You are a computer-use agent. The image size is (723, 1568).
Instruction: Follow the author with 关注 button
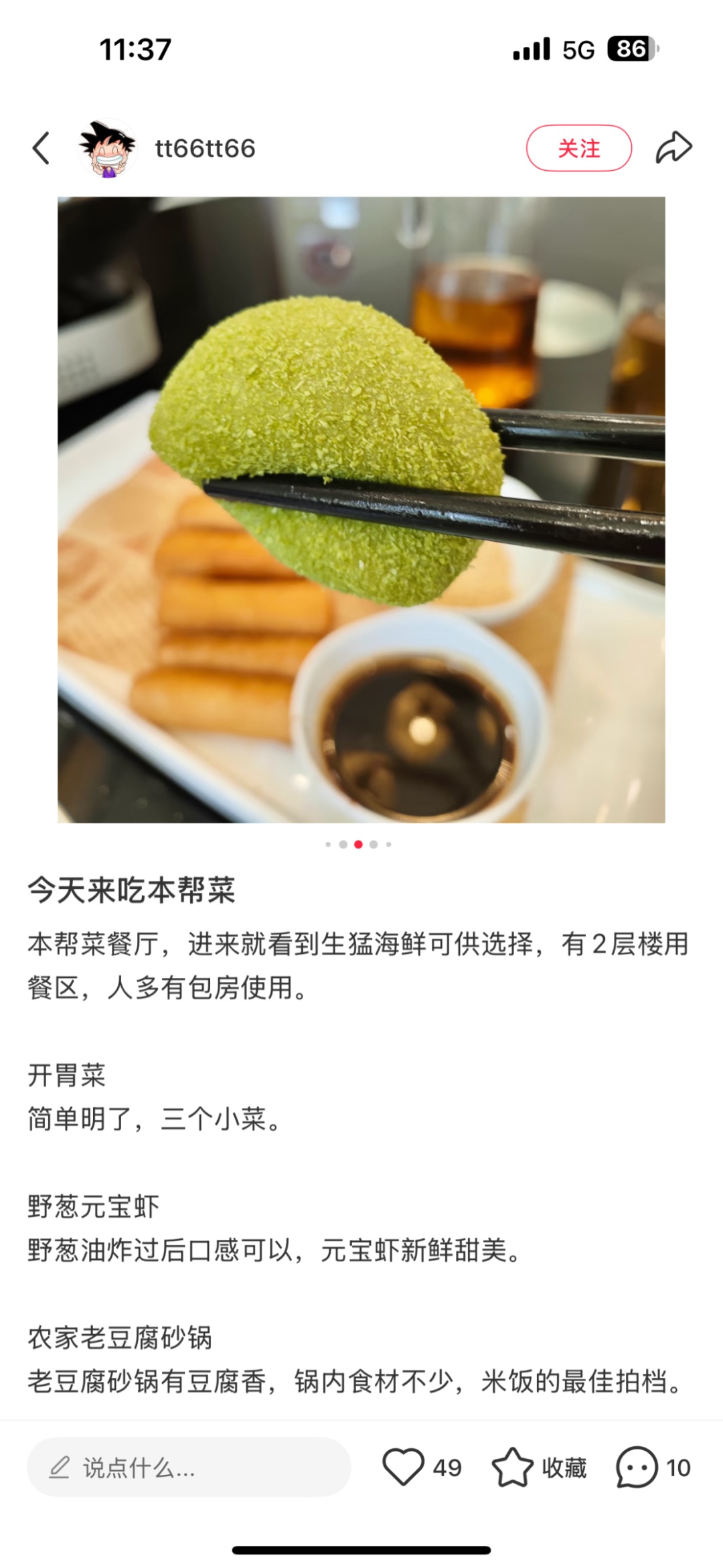click(x=578, y=148)
